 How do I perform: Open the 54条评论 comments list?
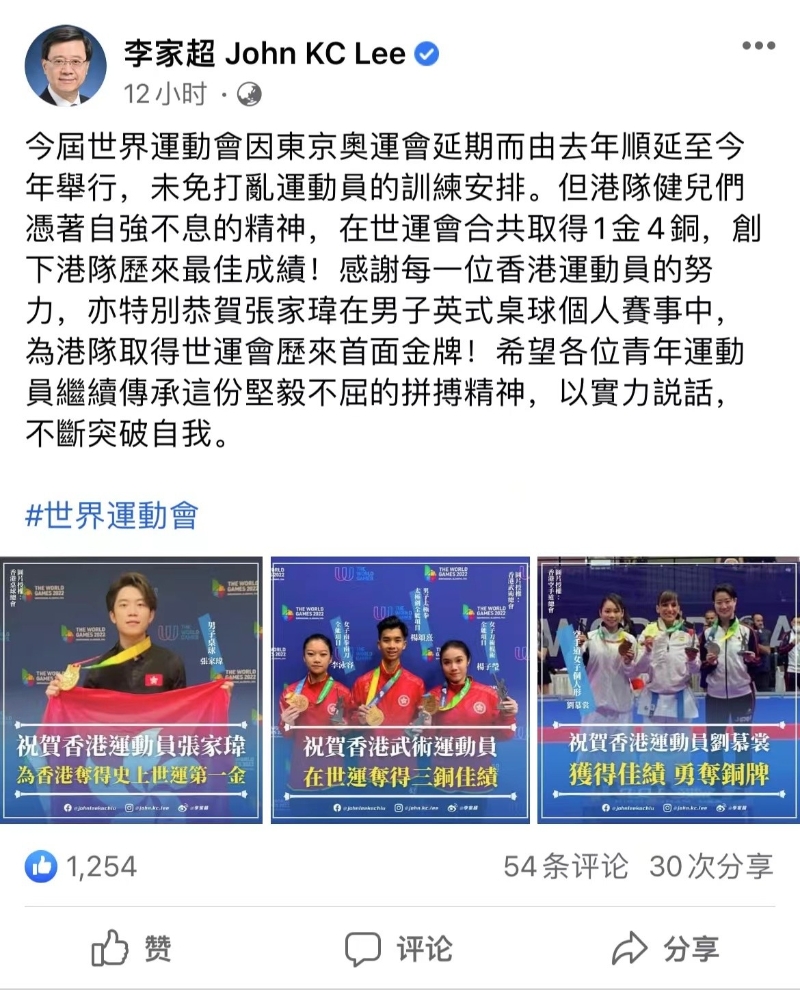click(565, 866)
